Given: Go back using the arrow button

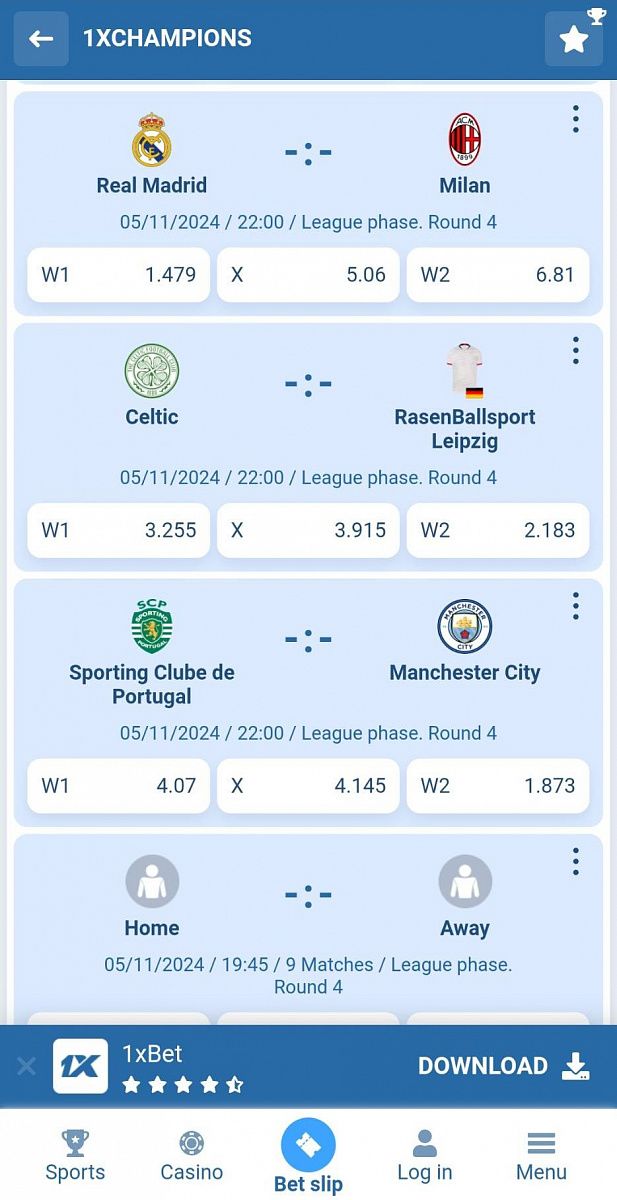Looking at the screenshot, I should click(41, 39).
